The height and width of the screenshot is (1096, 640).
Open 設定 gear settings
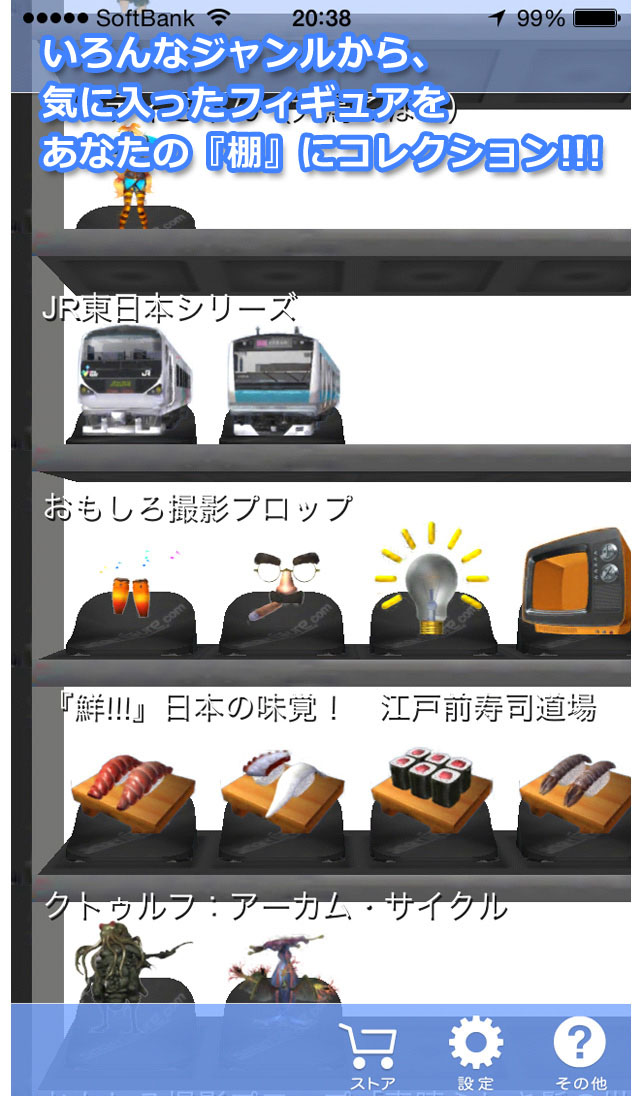[x=476, y=1054]
